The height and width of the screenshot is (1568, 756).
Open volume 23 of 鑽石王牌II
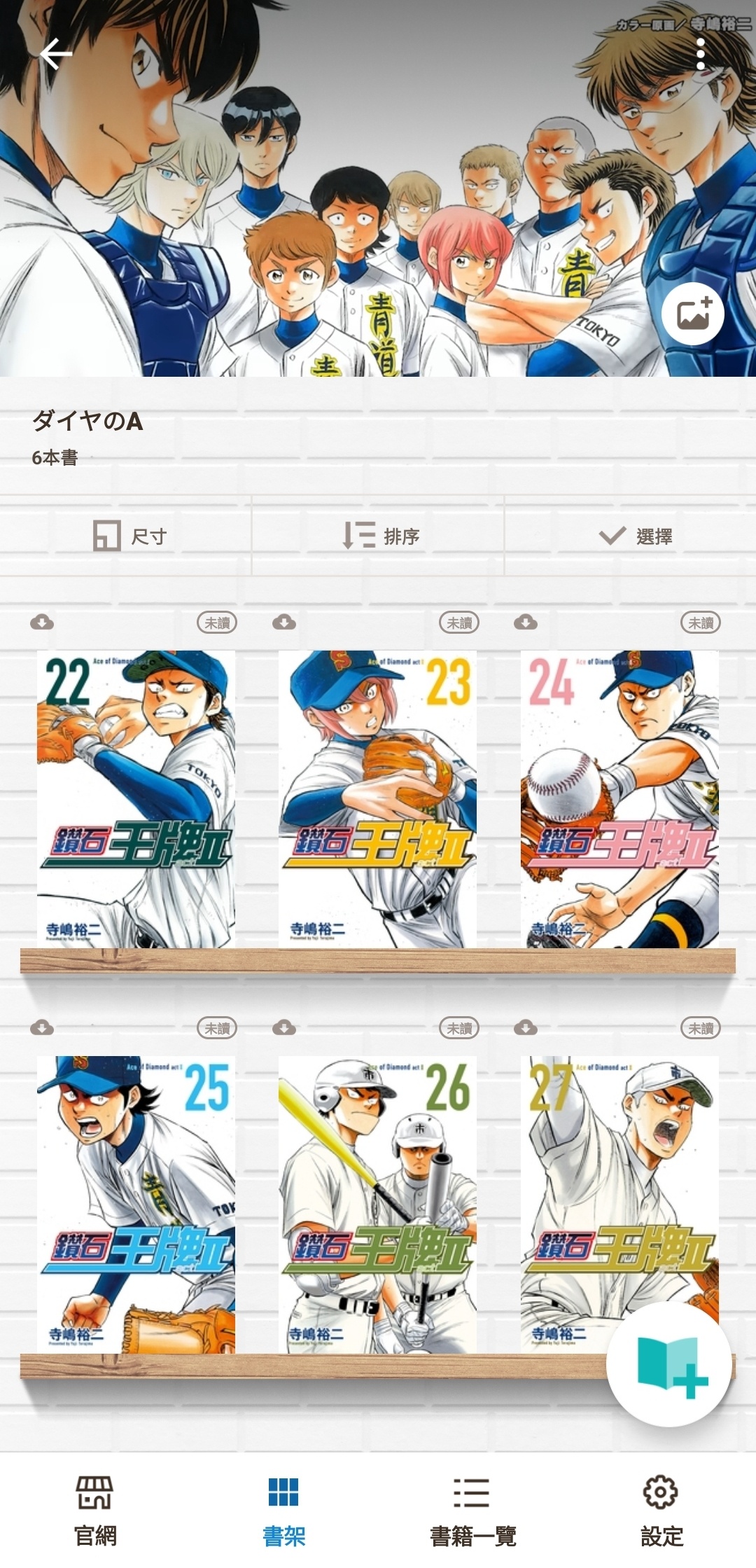point(377,798)
